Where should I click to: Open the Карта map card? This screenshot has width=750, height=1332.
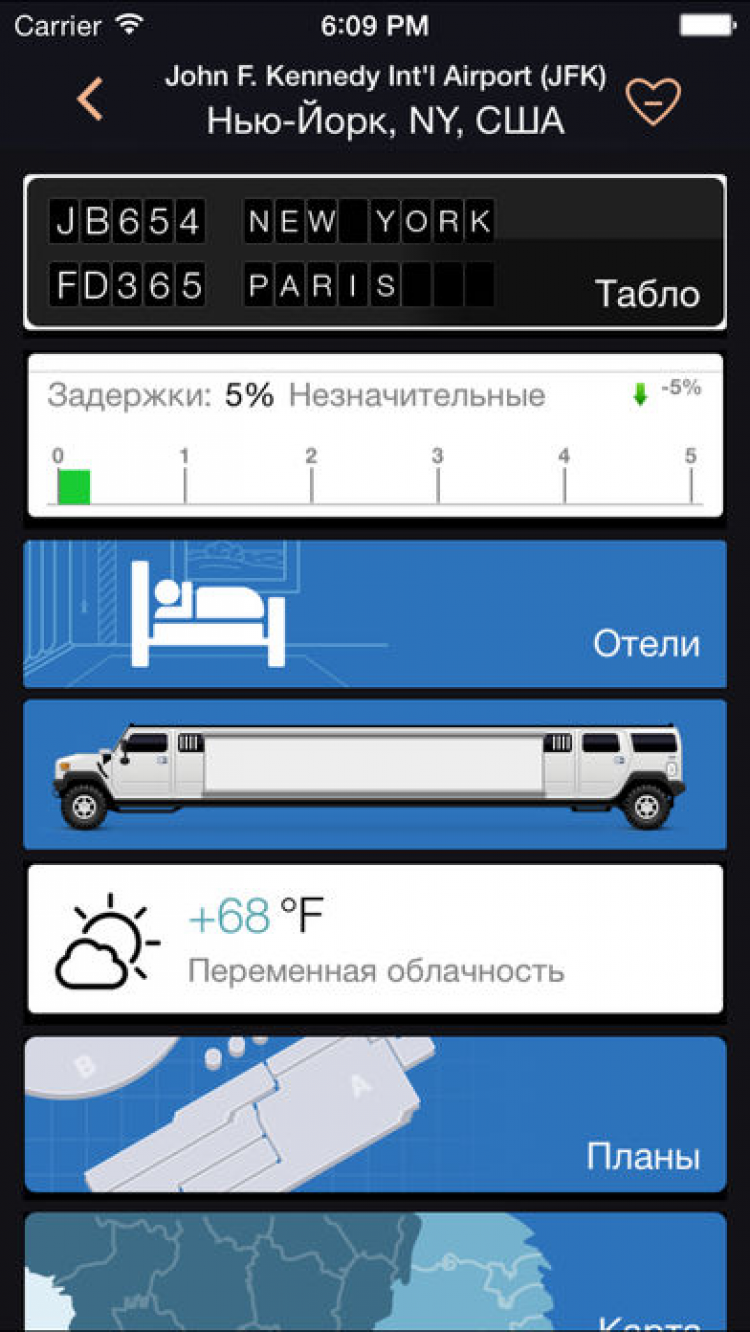pos(375,1275)
